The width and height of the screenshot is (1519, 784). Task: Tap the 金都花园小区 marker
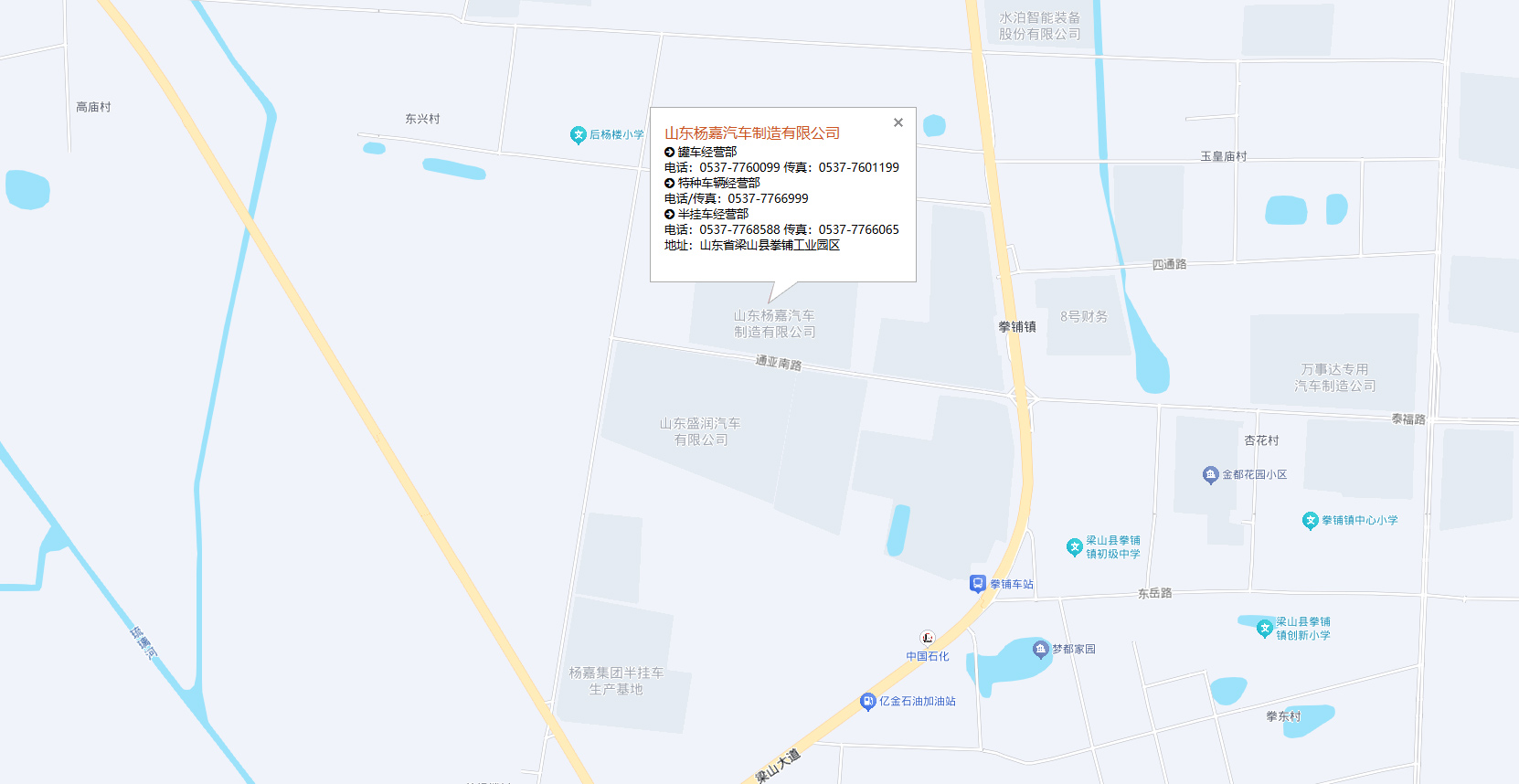point(1211,474)
